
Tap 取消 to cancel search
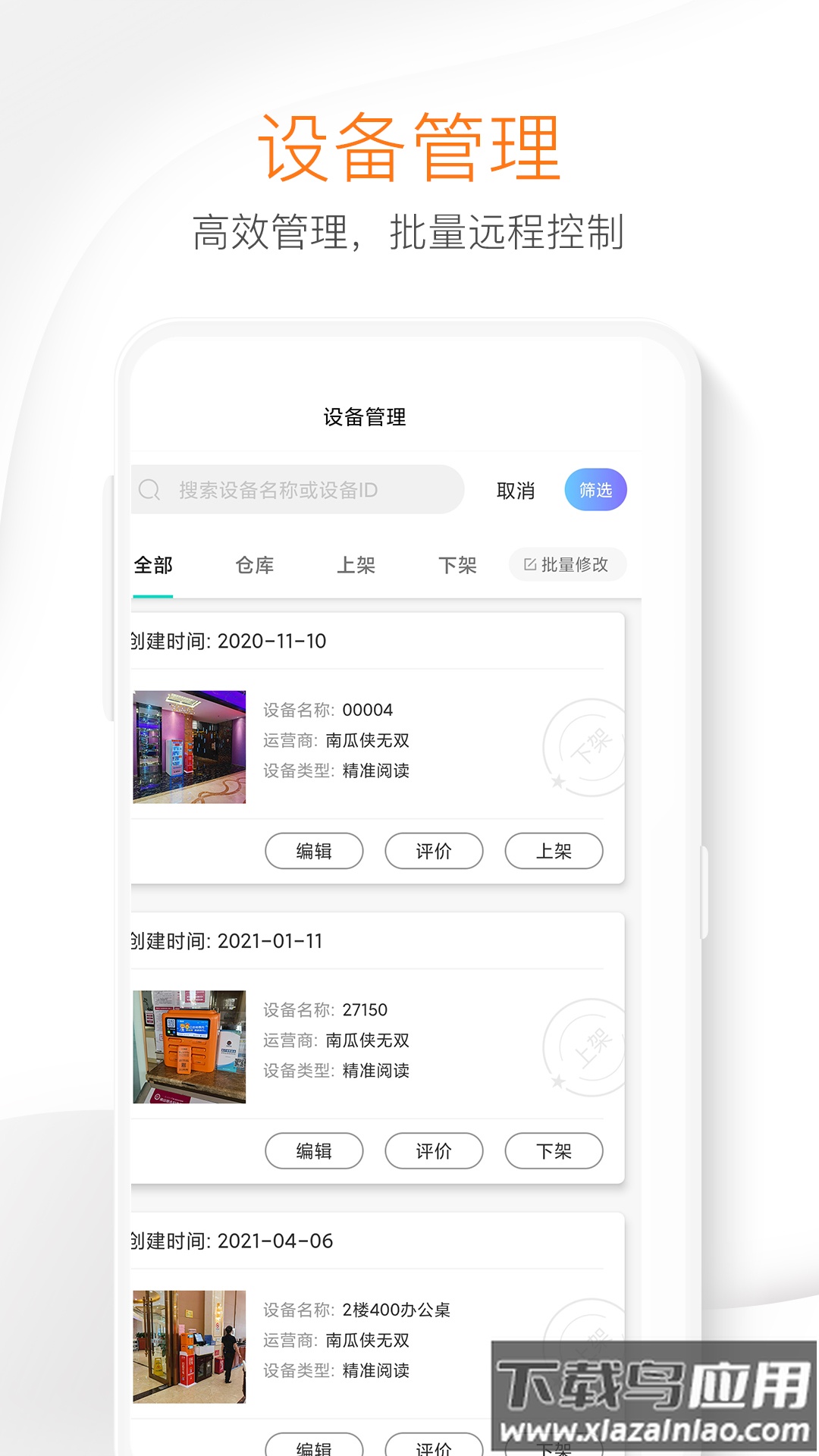click(516, 491)
